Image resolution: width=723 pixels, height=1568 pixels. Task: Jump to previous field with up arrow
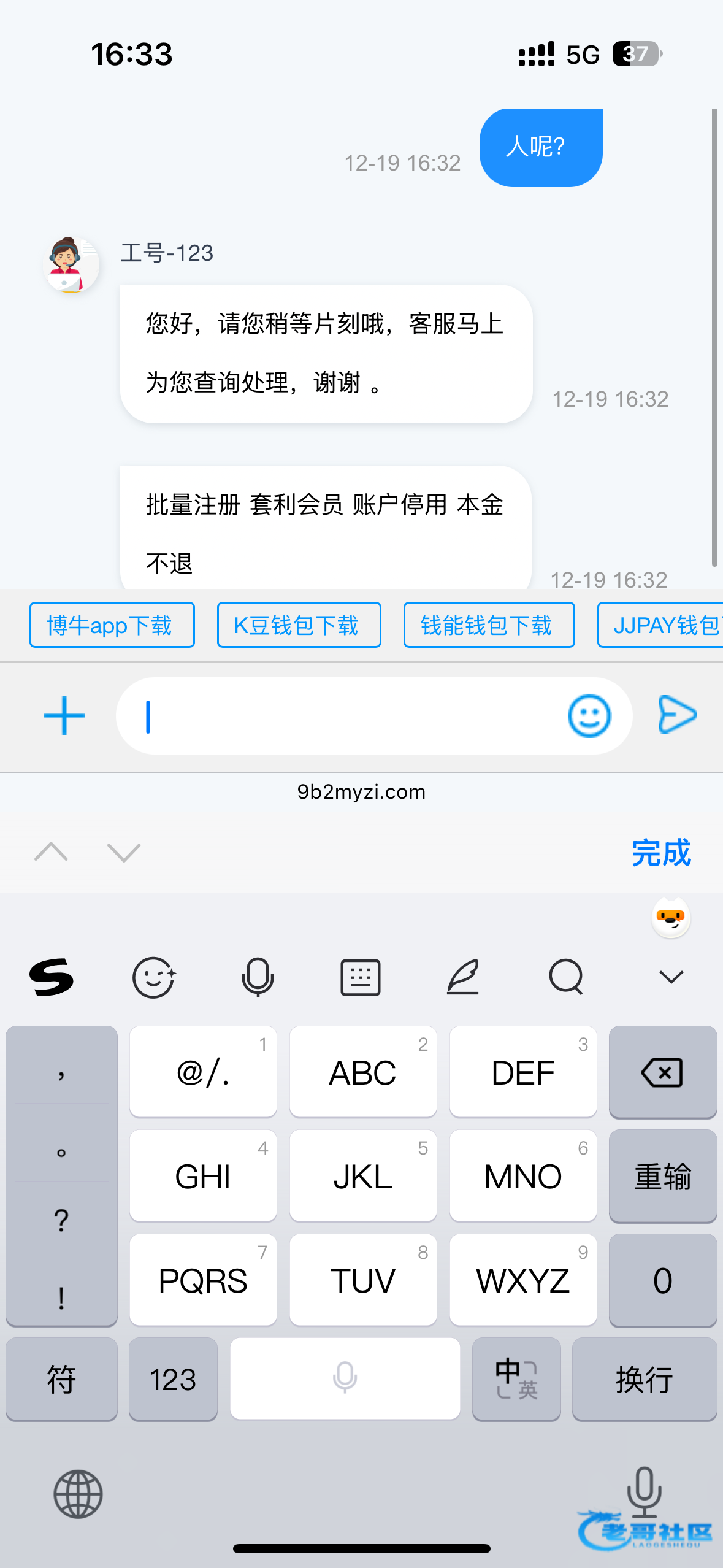52,852
